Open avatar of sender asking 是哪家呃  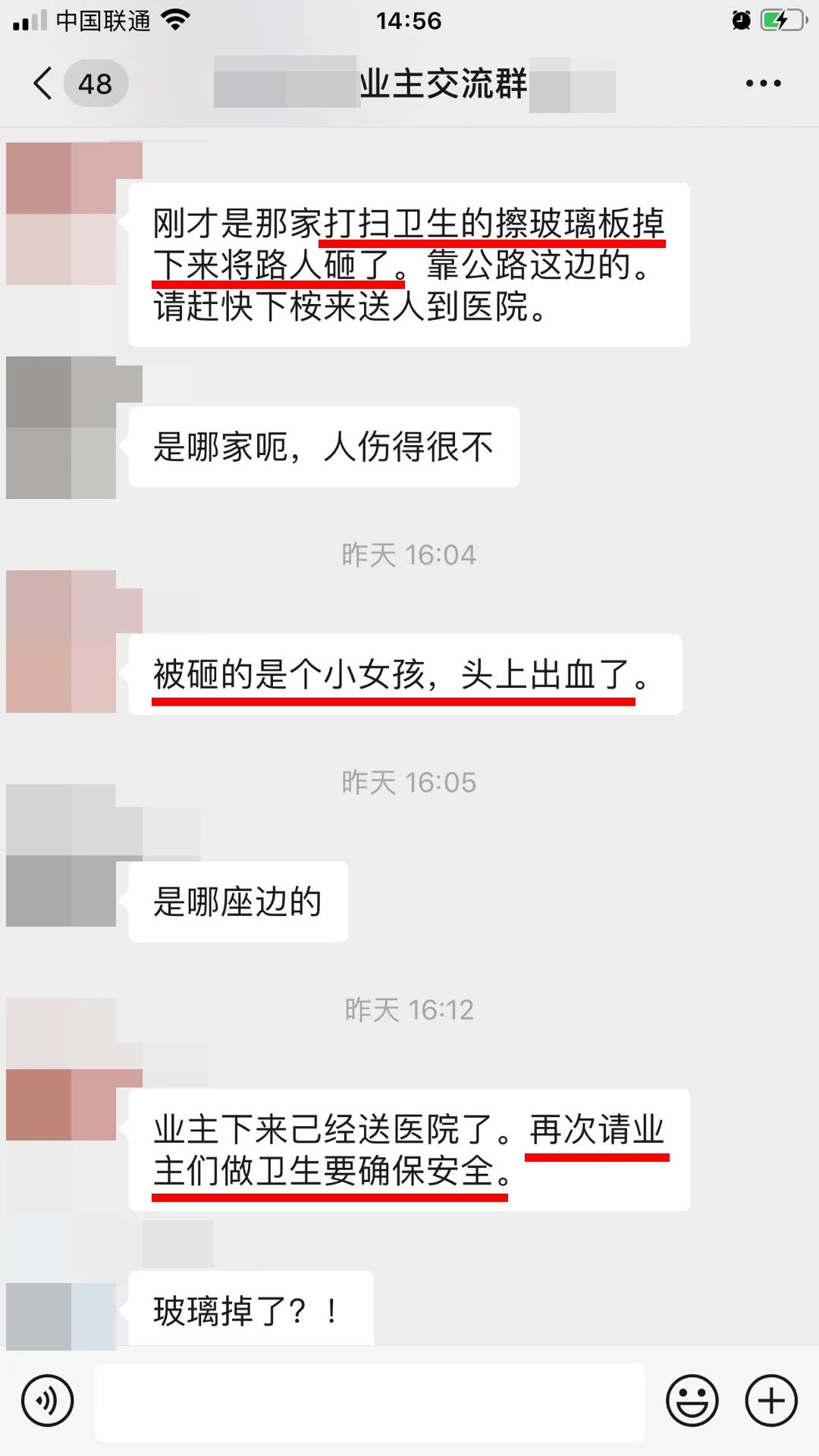(x=61, y=428)
